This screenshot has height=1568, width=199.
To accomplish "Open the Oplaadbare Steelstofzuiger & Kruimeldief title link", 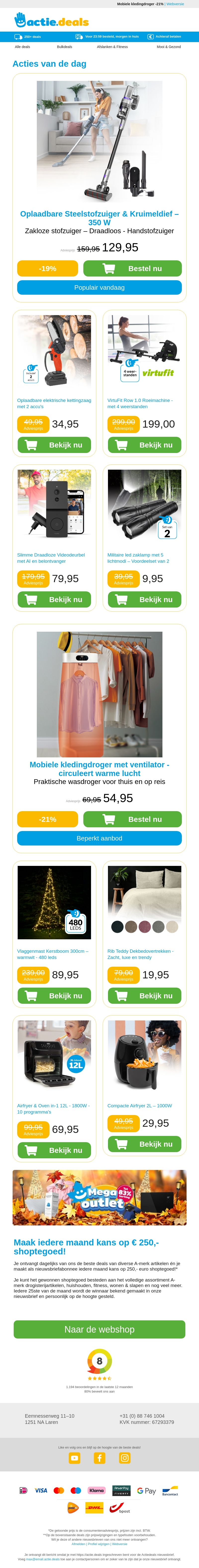I will coord(99,218).
